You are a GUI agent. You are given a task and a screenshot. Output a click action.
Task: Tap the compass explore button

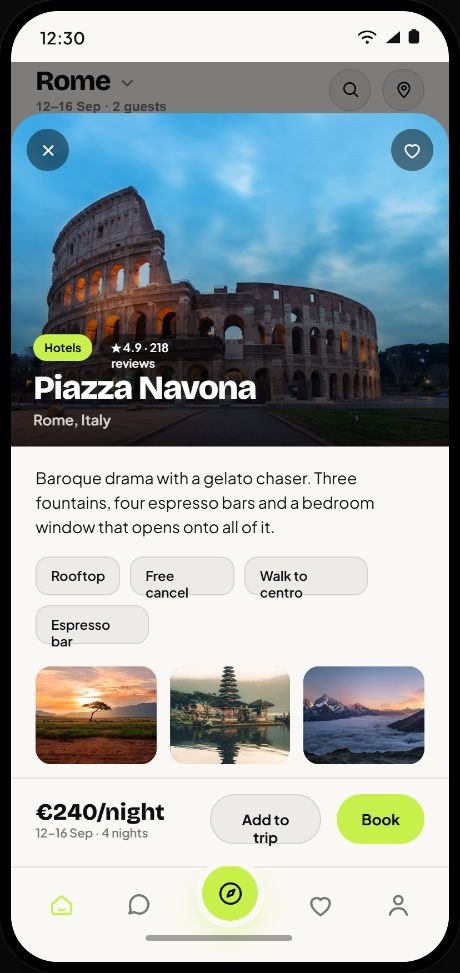tap(230, 894)
